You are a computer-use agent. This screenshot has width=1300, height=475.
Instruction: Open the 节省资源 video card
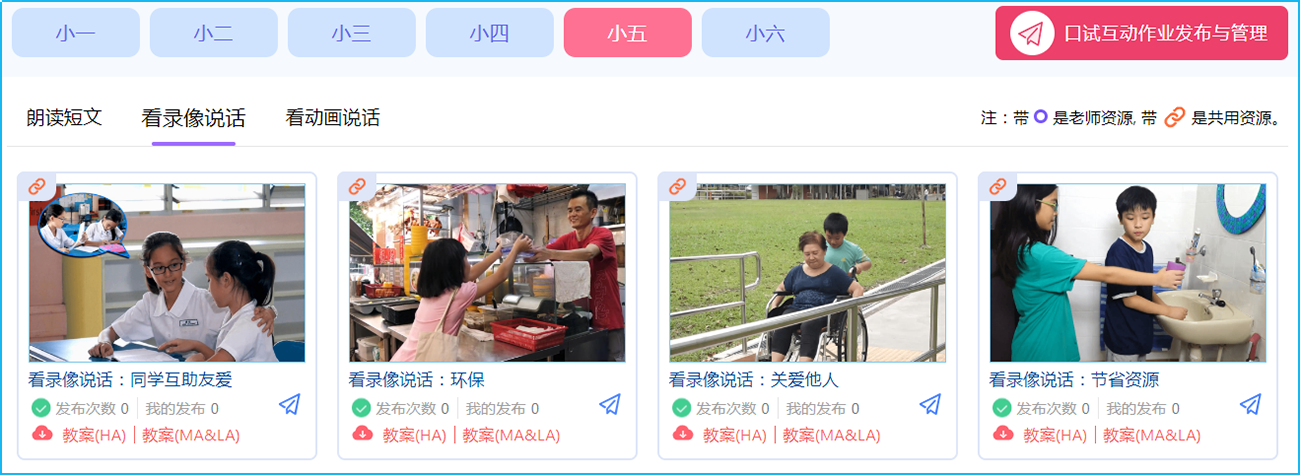(x=1127, y=272)
